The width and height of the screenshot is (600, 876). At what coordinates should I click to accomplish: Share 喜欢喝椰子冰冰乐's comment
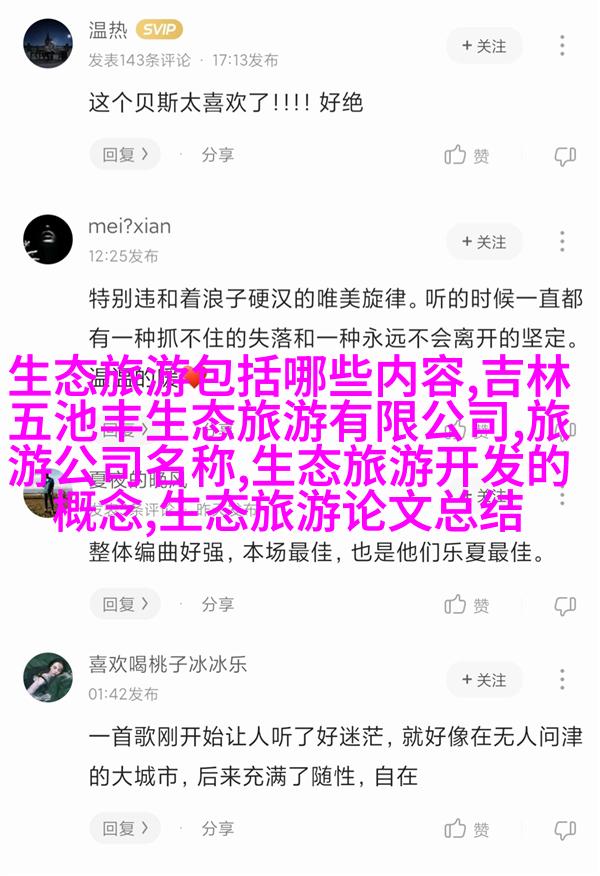coord(217,829)
